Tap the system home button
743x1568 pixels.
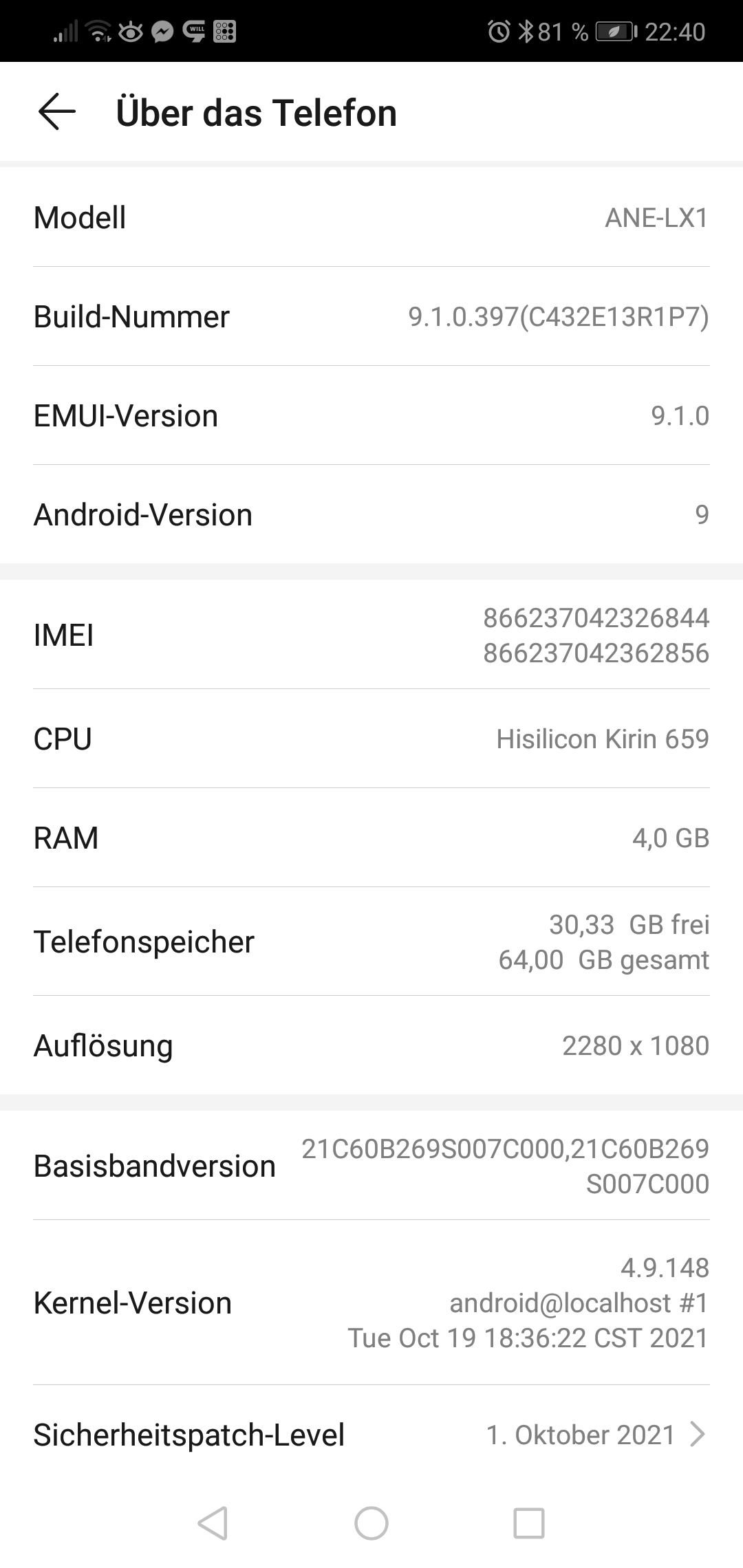click(x=371, y=1523)
